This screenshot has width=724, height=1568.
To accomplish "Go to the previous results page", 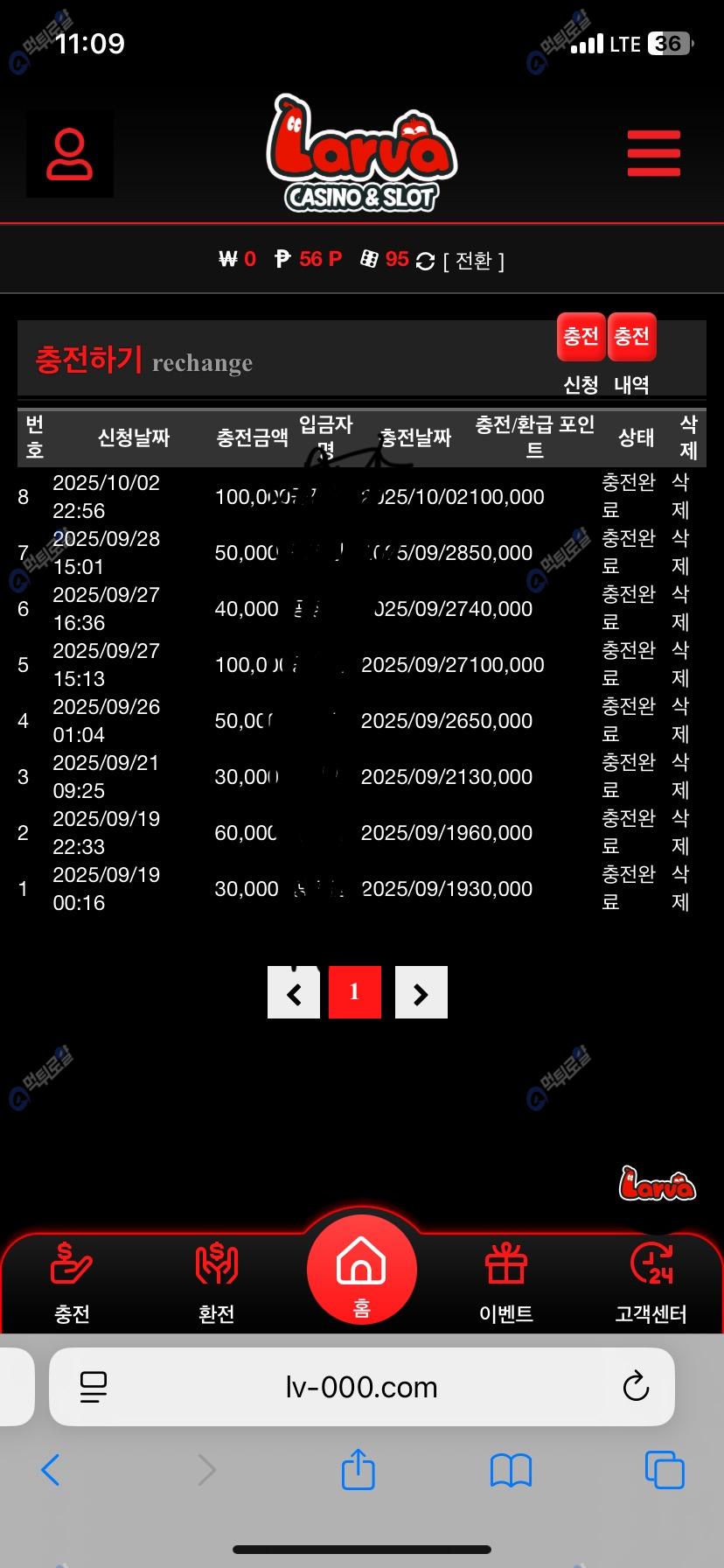I will 294,992.
